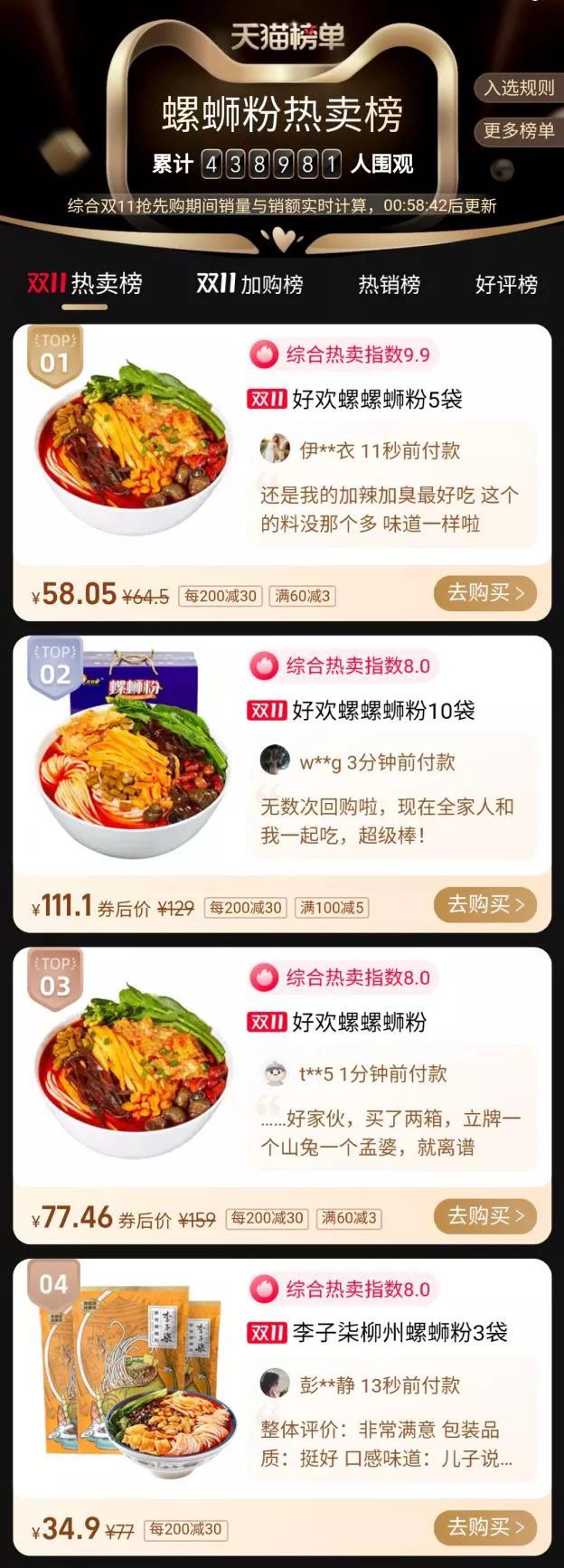Tap 去购买 for 好欢螺螺蛳粉5袋
564x1568 pixels.
[x=485, y=593]
